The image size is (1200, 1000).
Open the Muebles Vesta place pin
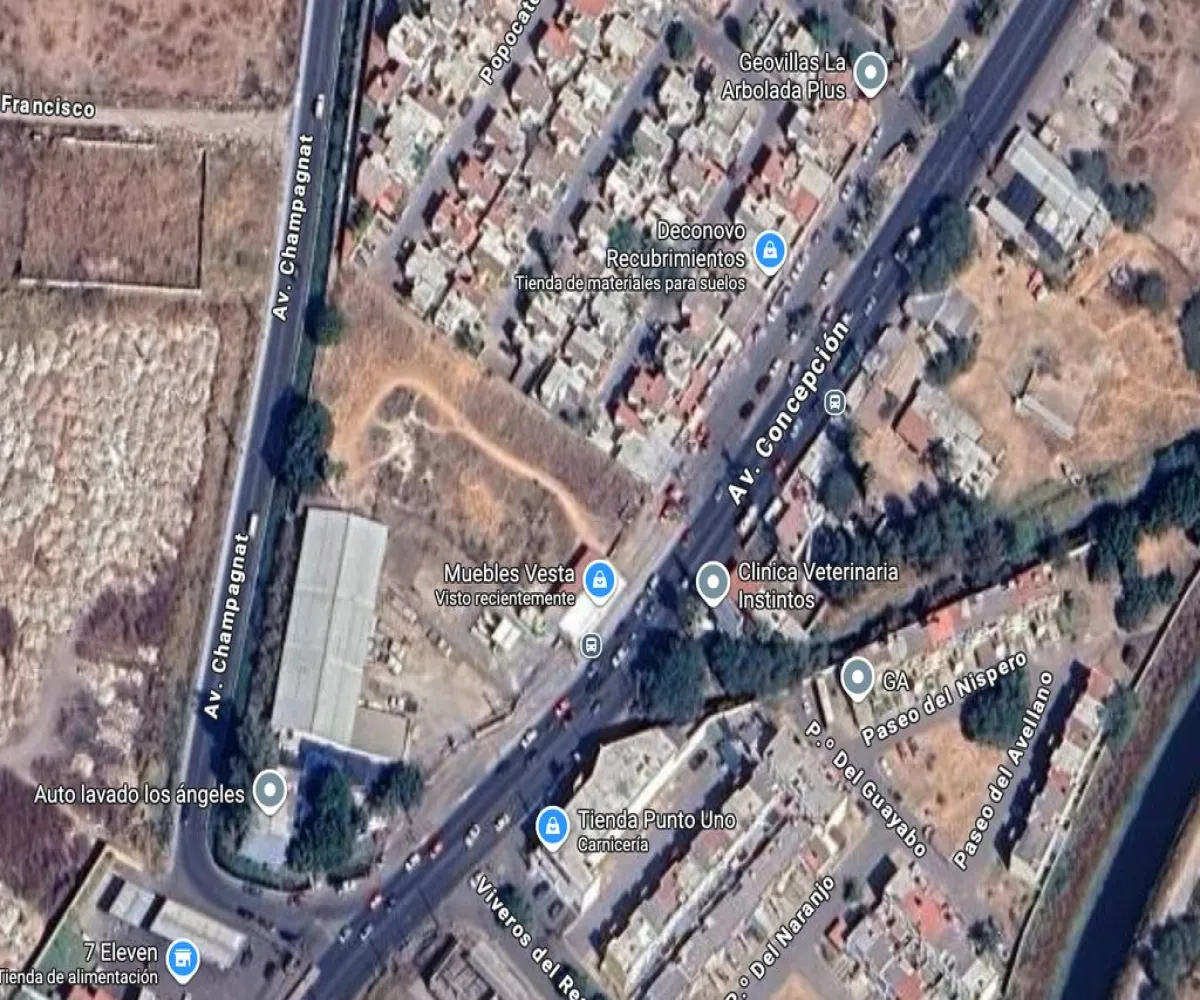pos(599,579)
